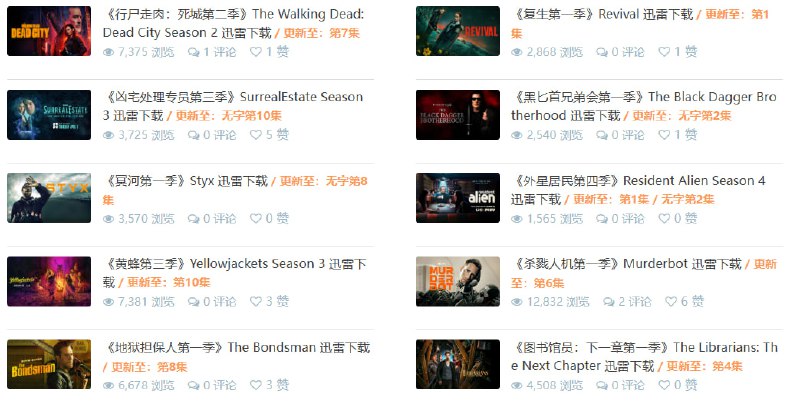Image resolution: width=800 pixels, height=407 pixels.
Task: Open The Walking Dead: Dead City Season 2 link
Action: pyautogui.click(x=234, y=15)
